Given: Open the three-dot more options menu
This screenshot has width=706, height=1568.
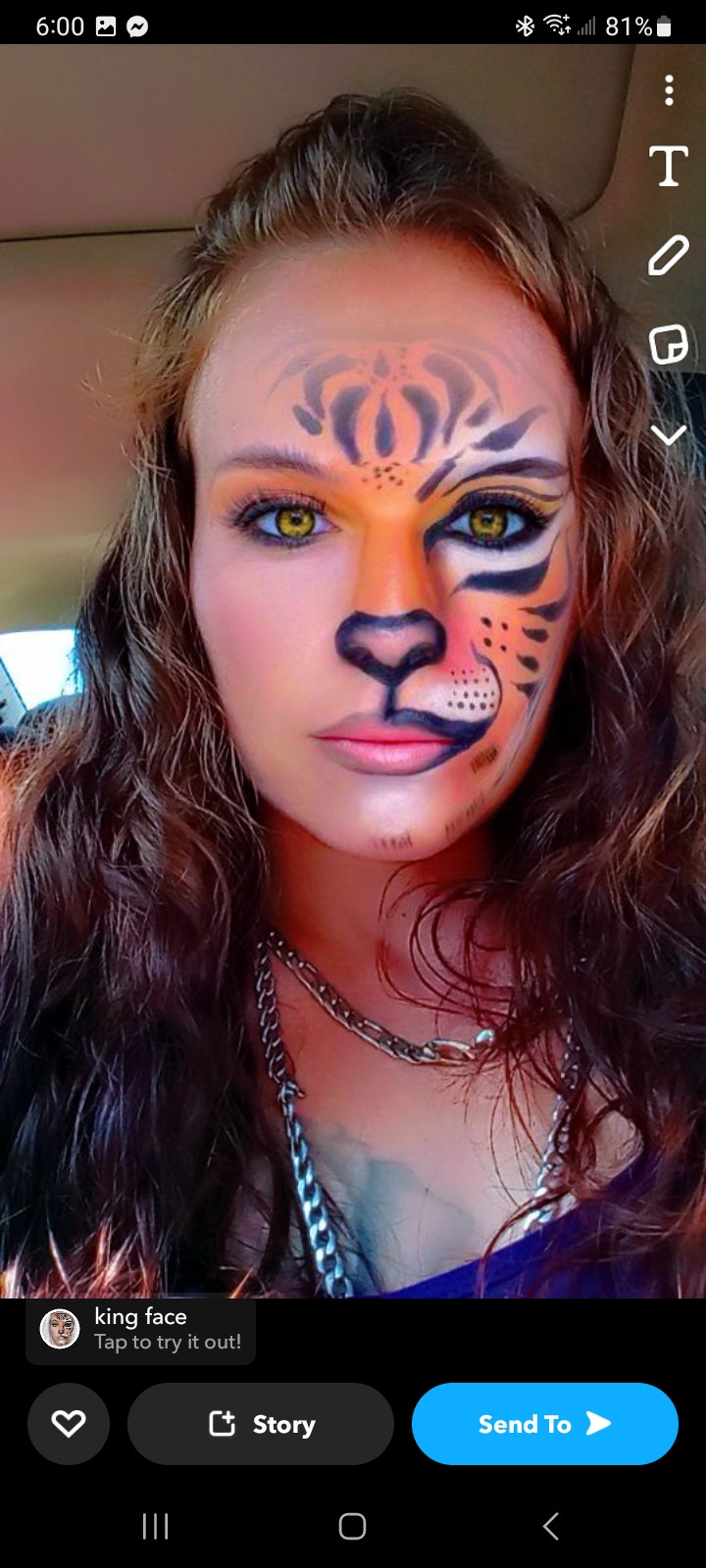Looking at the screenshot, I should (x=669, y=90).
